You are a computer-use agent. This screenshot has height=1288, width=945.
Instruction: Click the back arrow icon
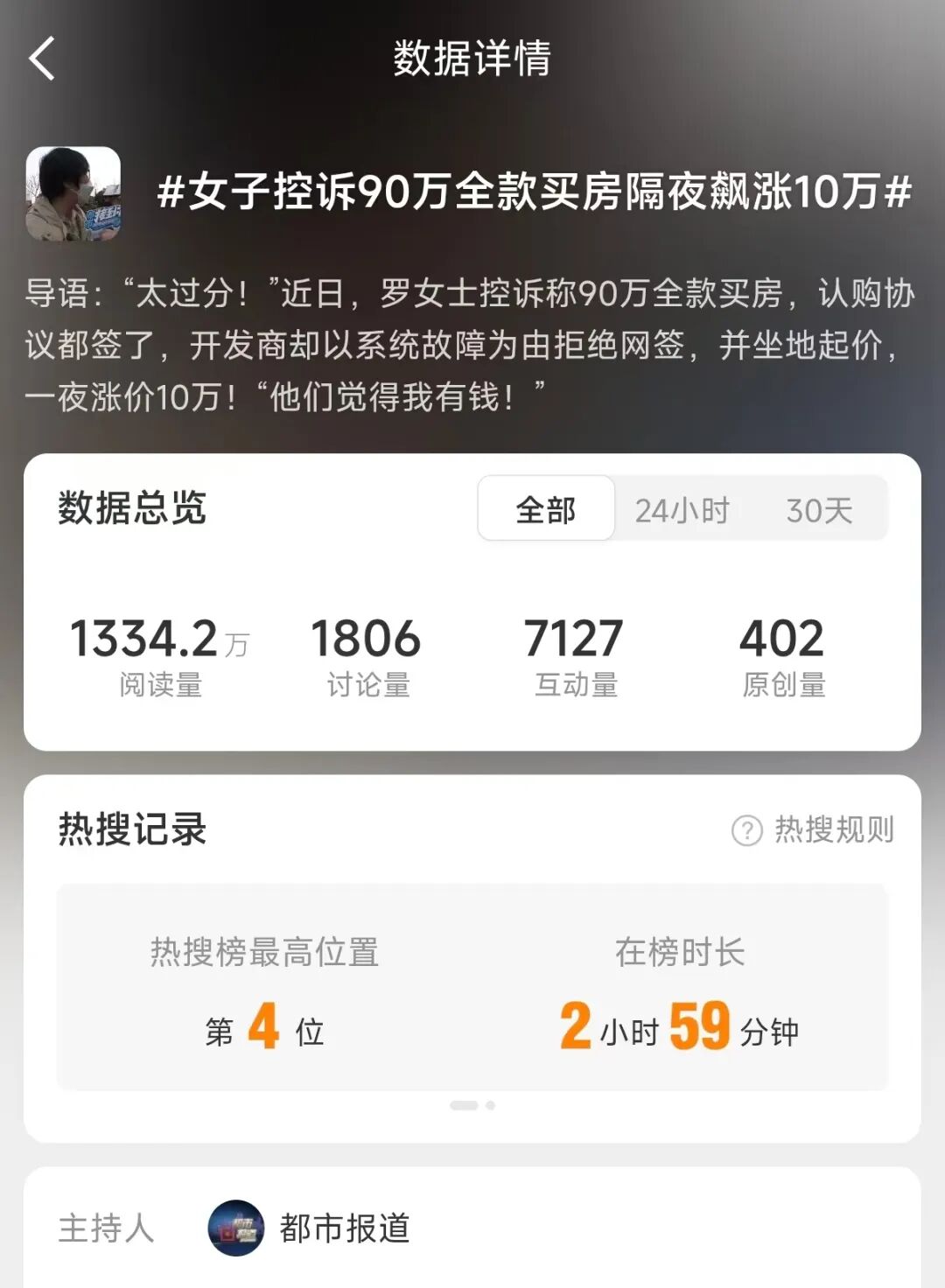(38, 59)
